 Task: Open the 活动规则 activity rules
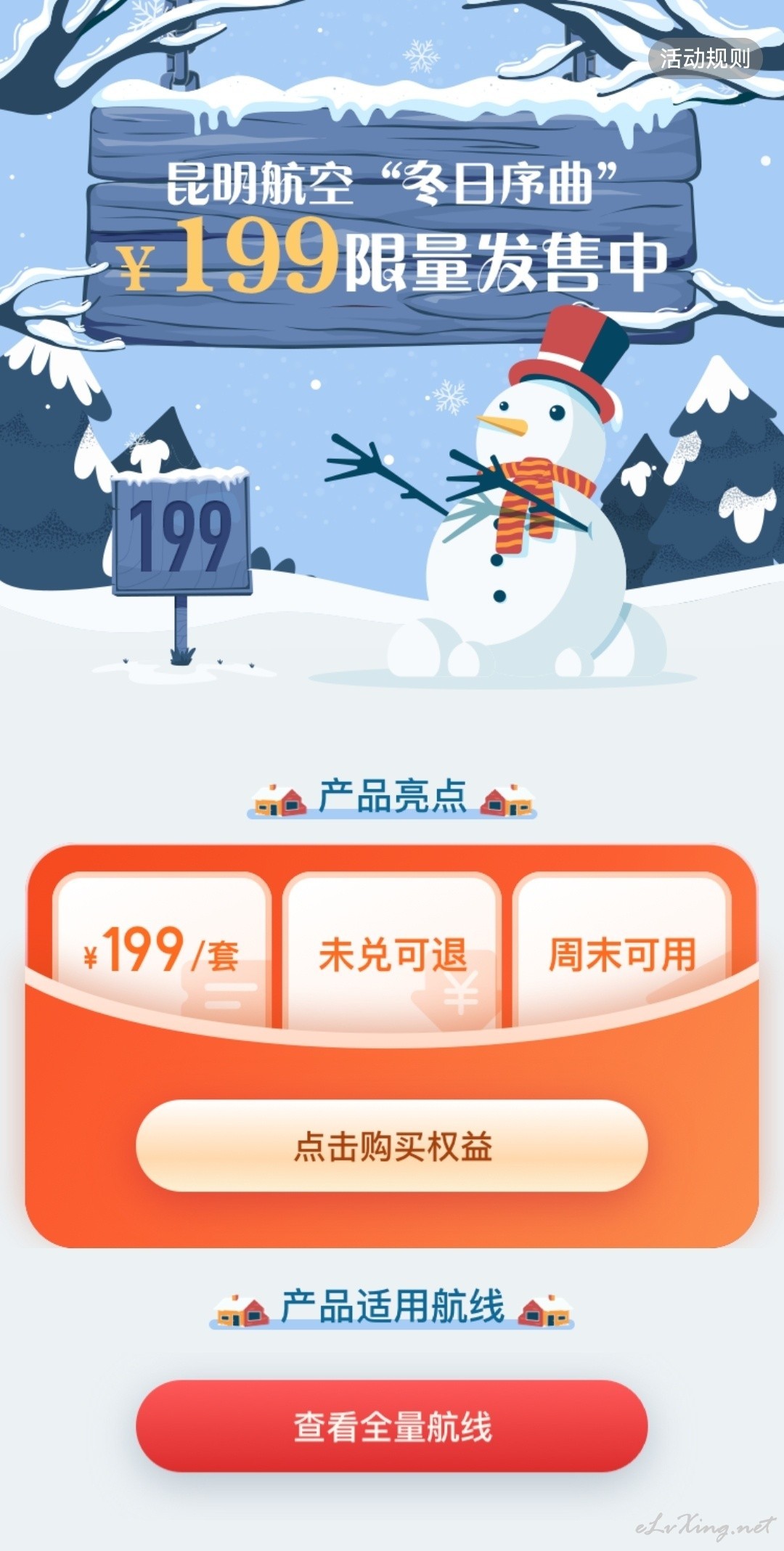click(x=705, y=58)
